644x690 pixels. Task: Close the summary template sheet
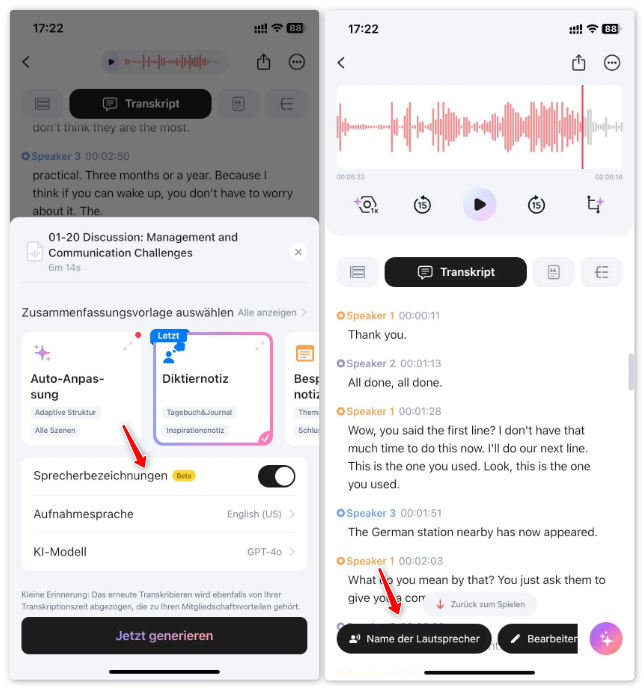(297, 252)
